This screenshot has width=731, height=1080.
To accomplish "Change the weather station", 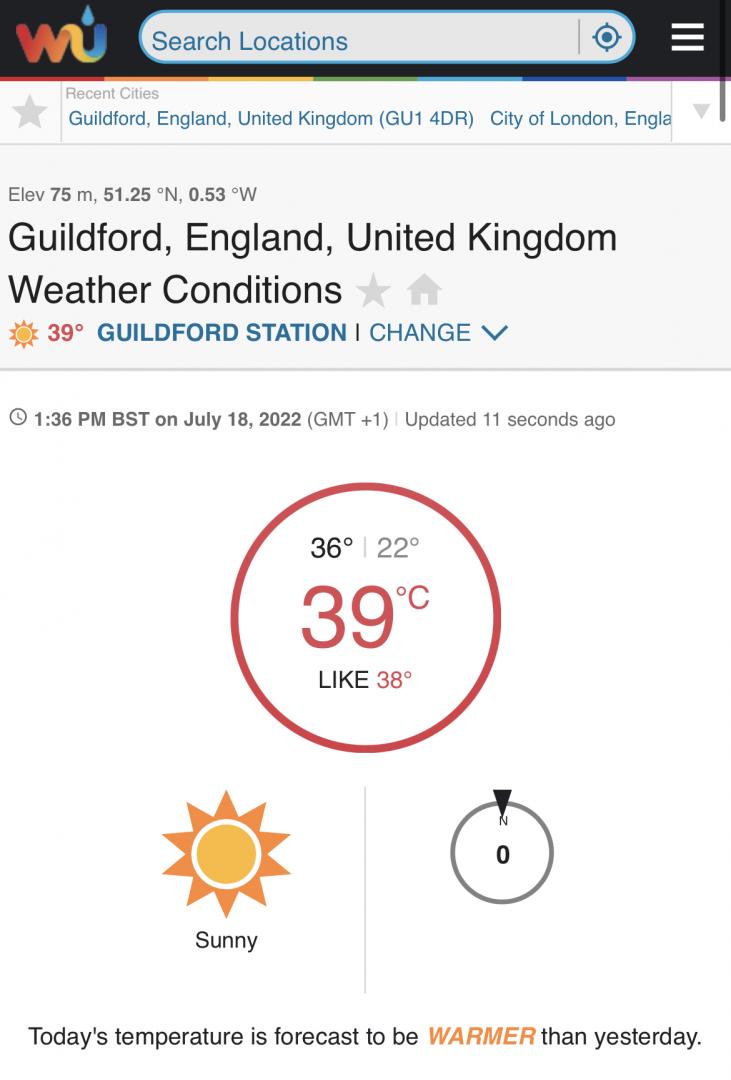I will click(438, 333).
